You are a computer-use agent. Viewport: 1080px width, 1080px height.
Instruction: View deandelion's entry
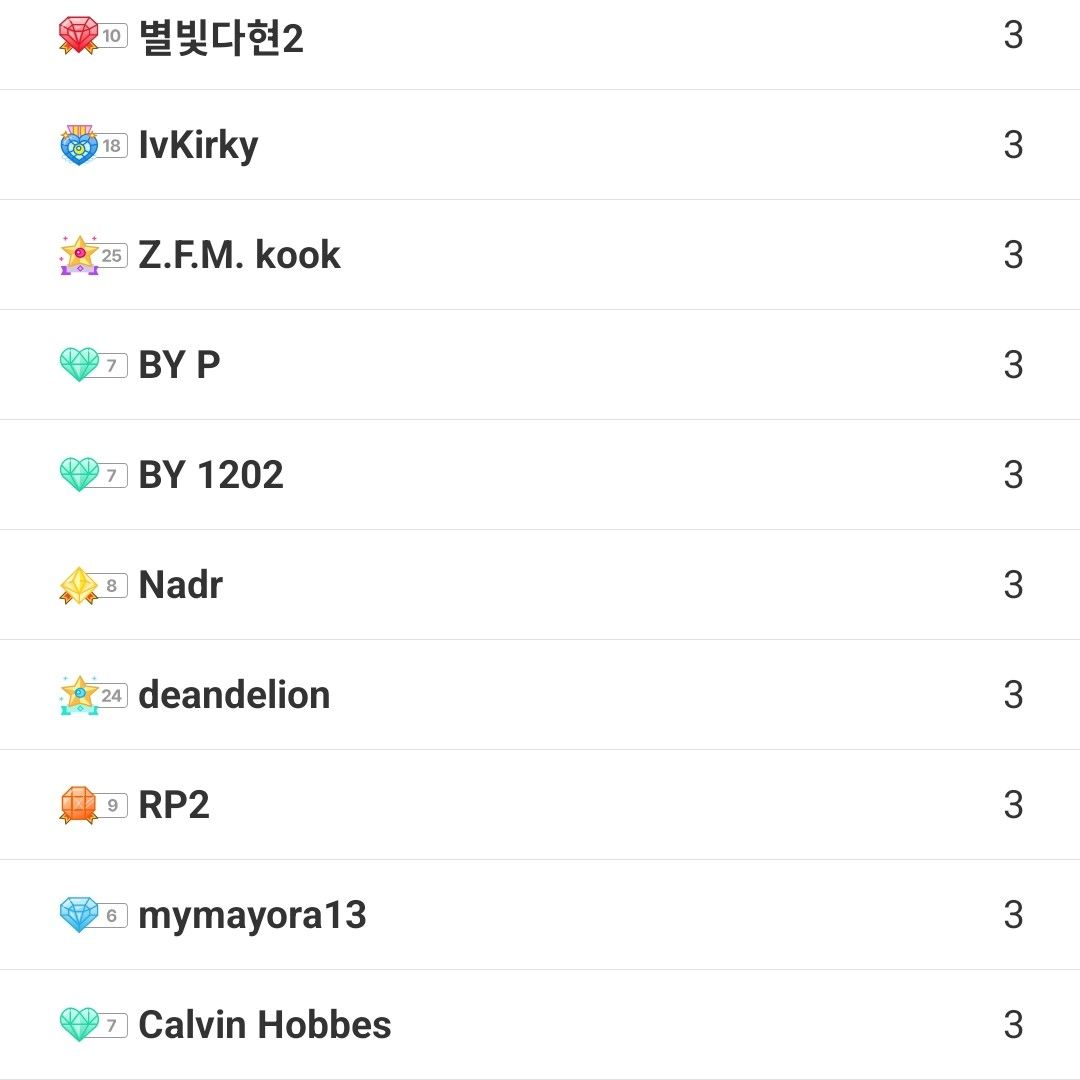point(234,696)
